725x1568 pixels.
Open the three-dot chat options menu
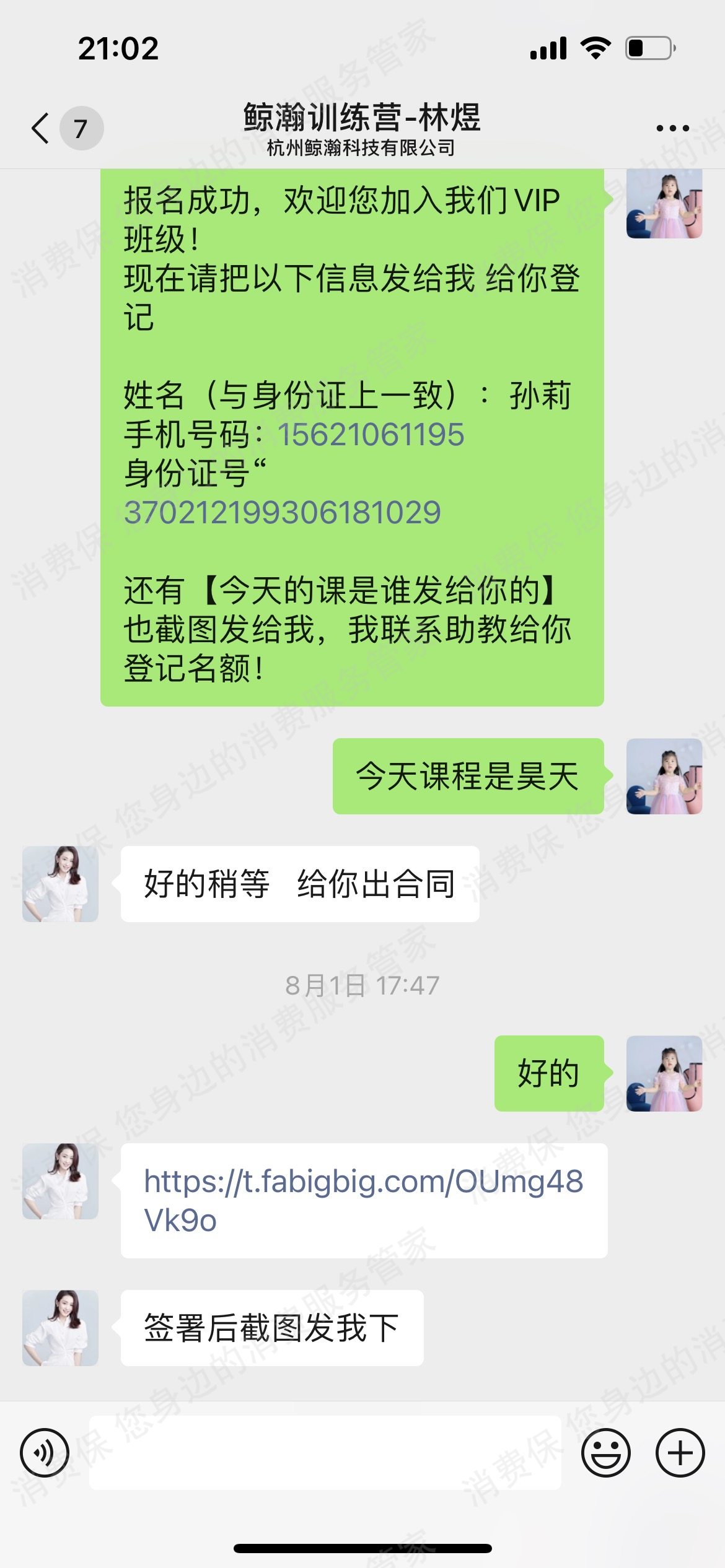click(x=672, y=128)
